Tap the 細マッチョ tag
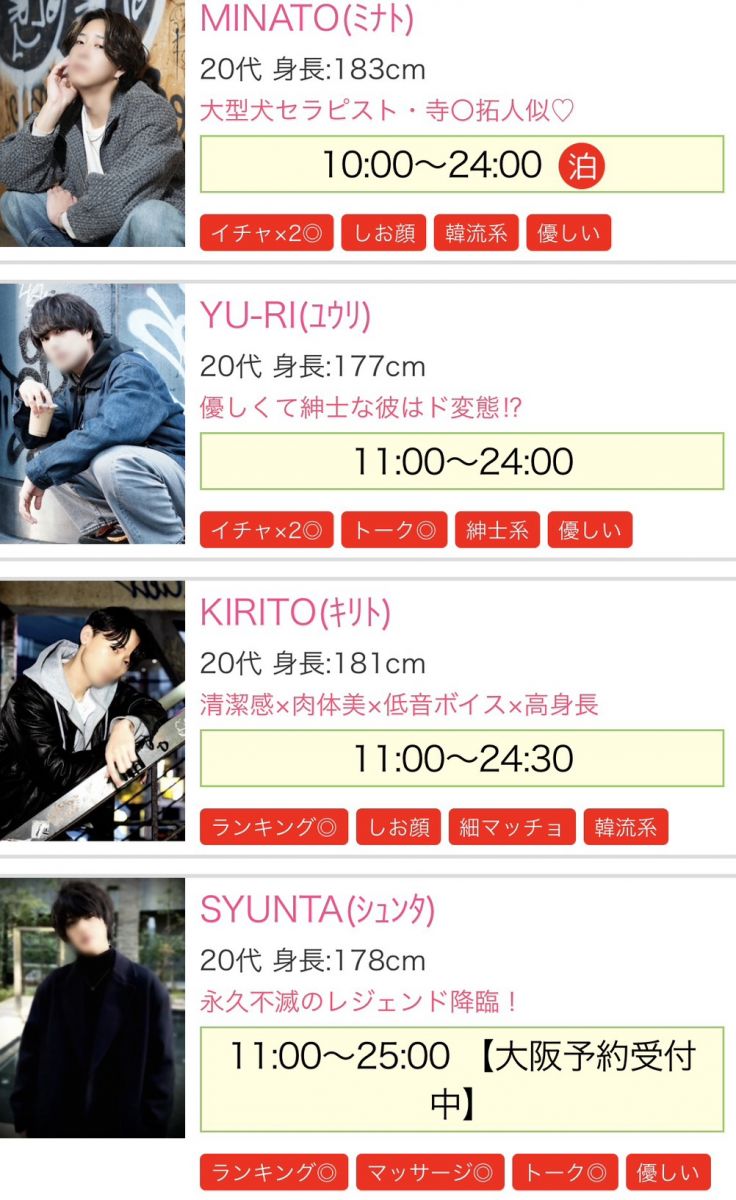 coord(512,828)
